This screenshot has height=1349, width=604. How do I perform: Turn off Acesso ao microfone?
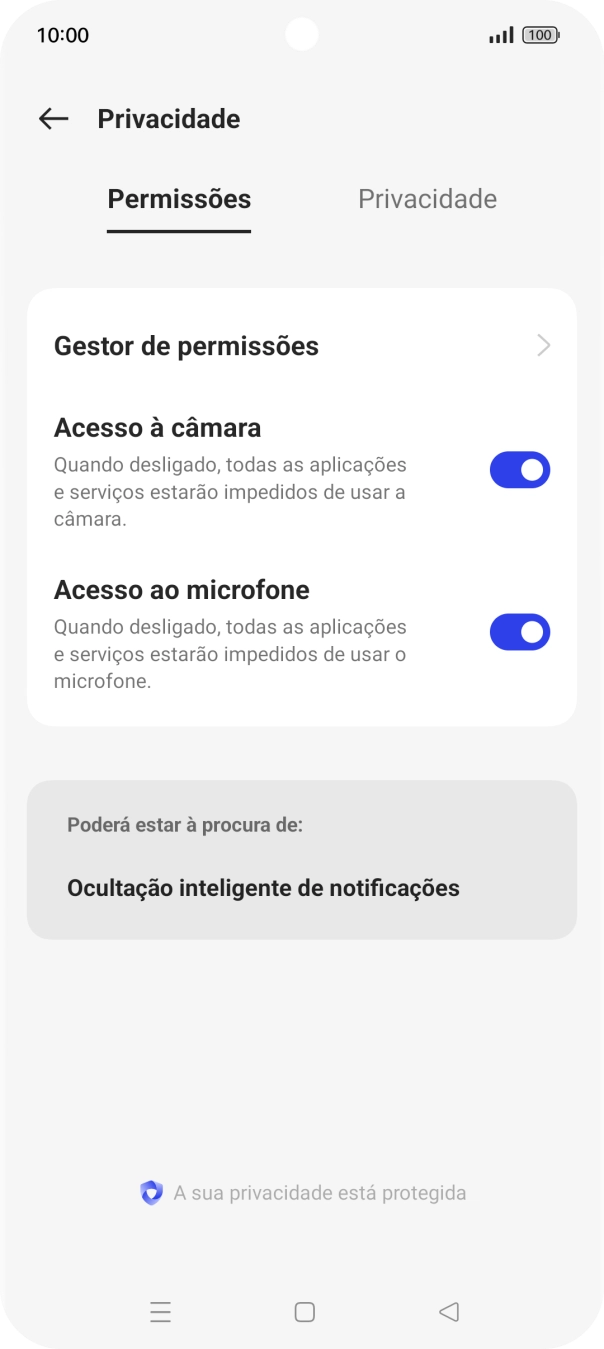pyautogui.click(x=519, y=632)
